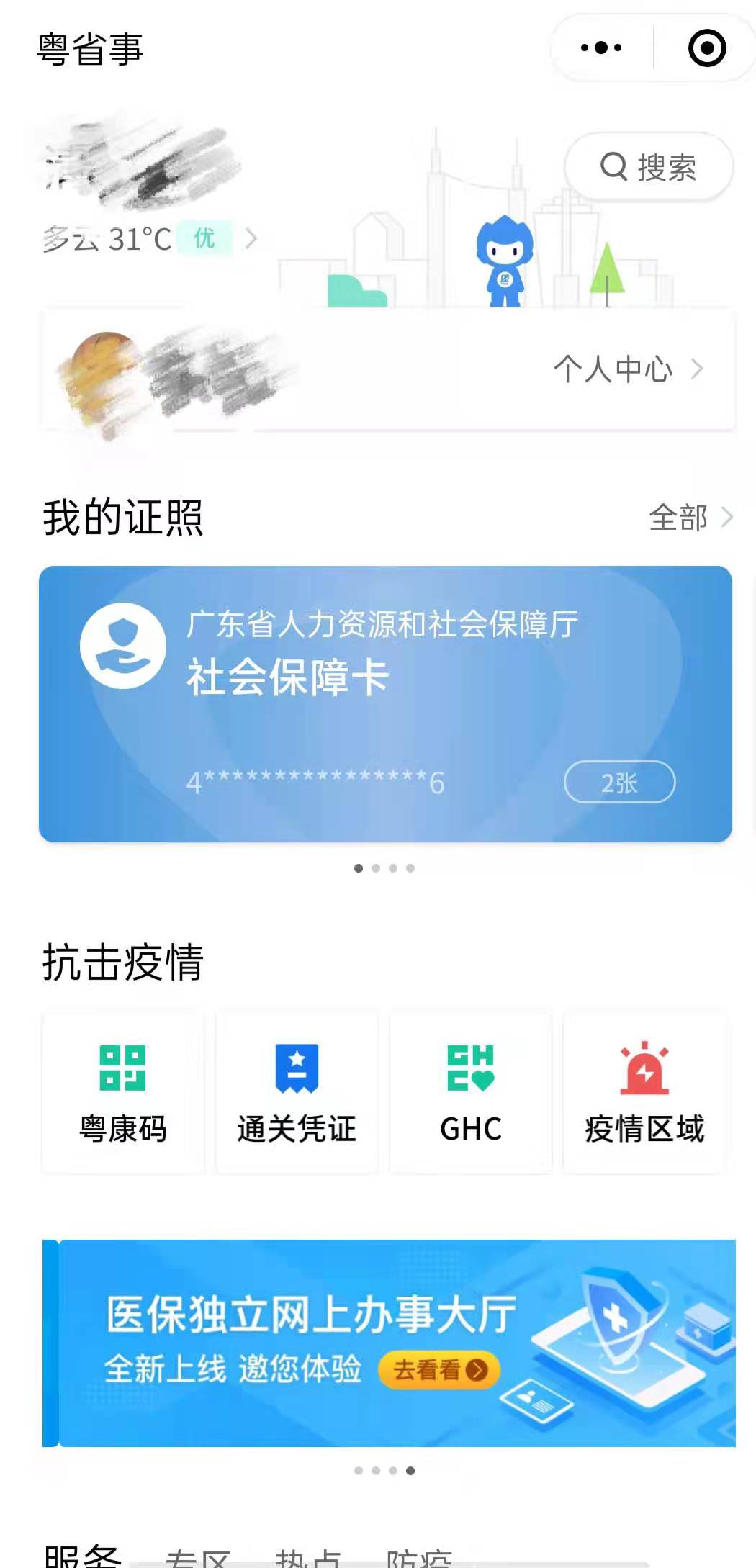Open the search magnifier icon
The width and height of the screenshot is (756, 1568).
click(x=613, y=166)
